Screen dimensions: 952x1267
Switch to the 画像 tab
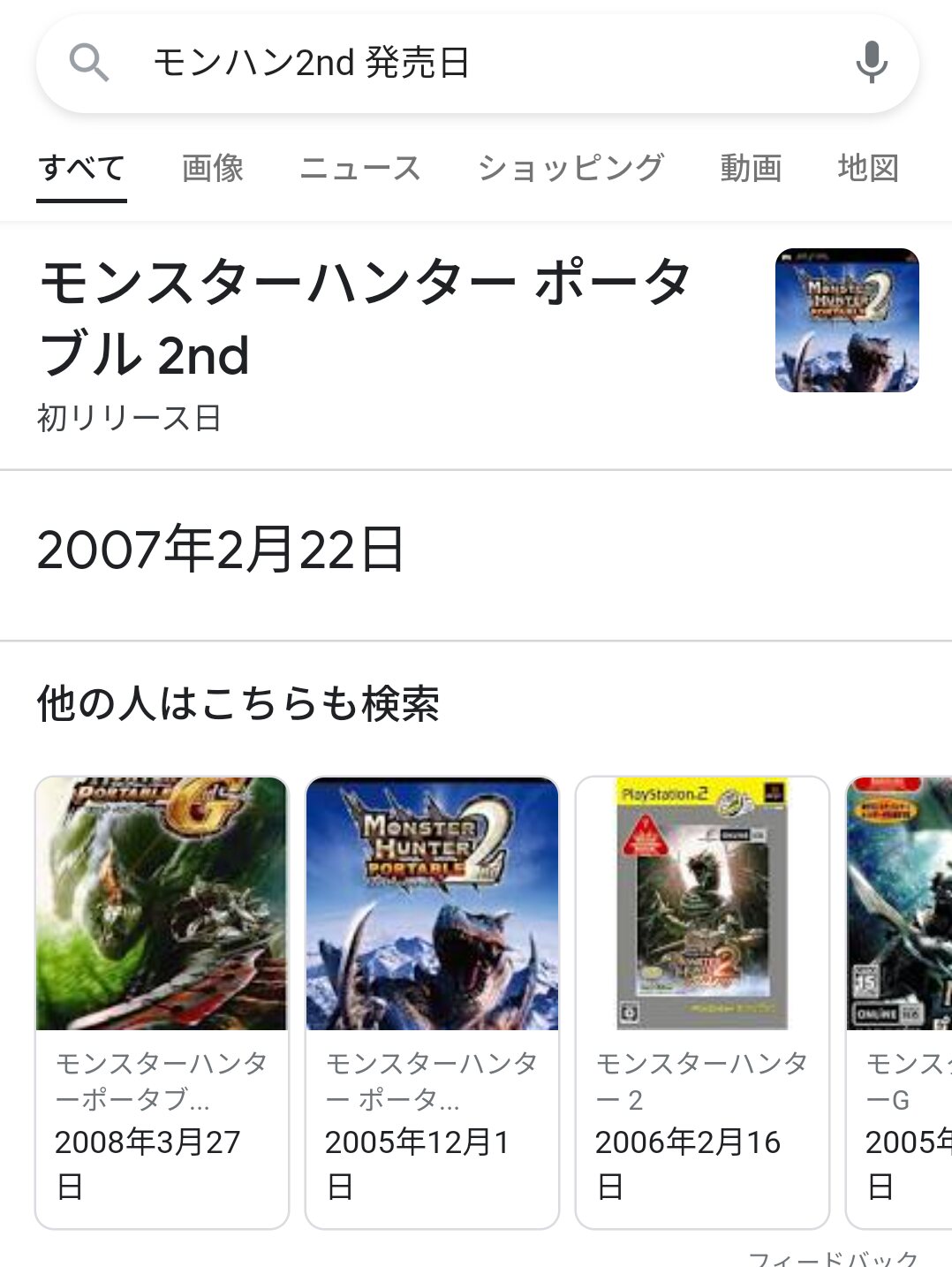[x=213, y=168]
